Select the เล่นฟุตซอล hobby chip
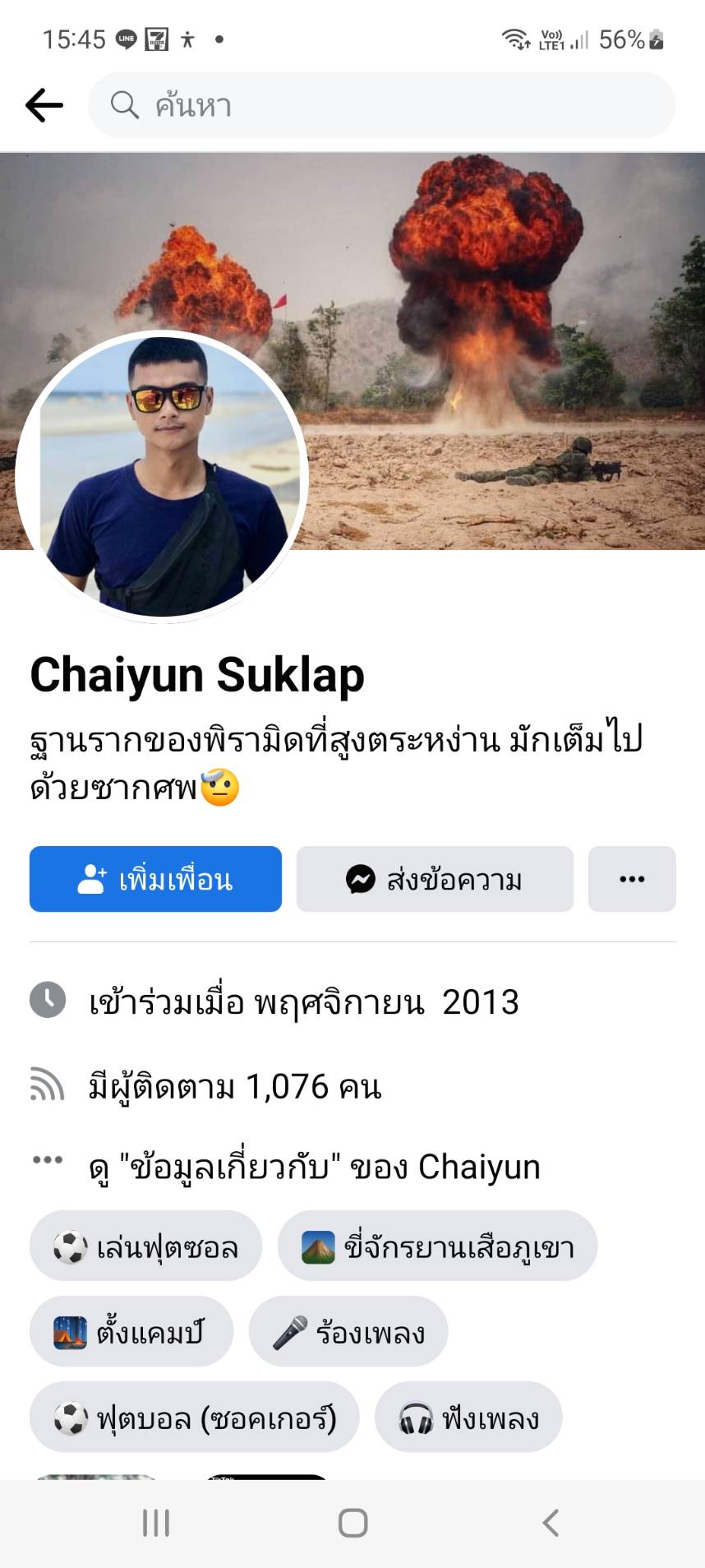 (146, 1247)
